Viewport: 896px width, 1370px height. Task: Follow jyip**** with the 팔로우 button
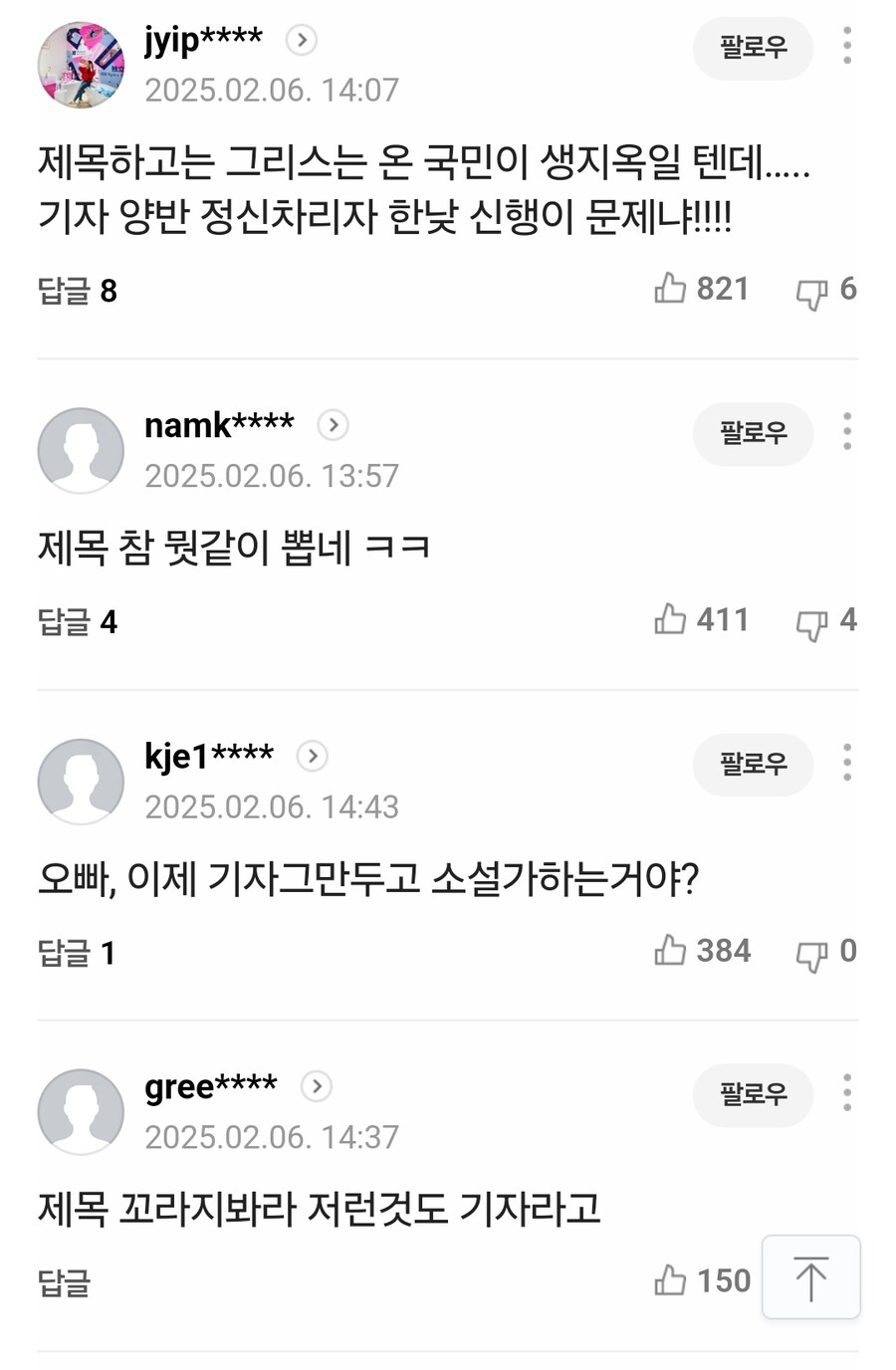[x=753, y=48]
